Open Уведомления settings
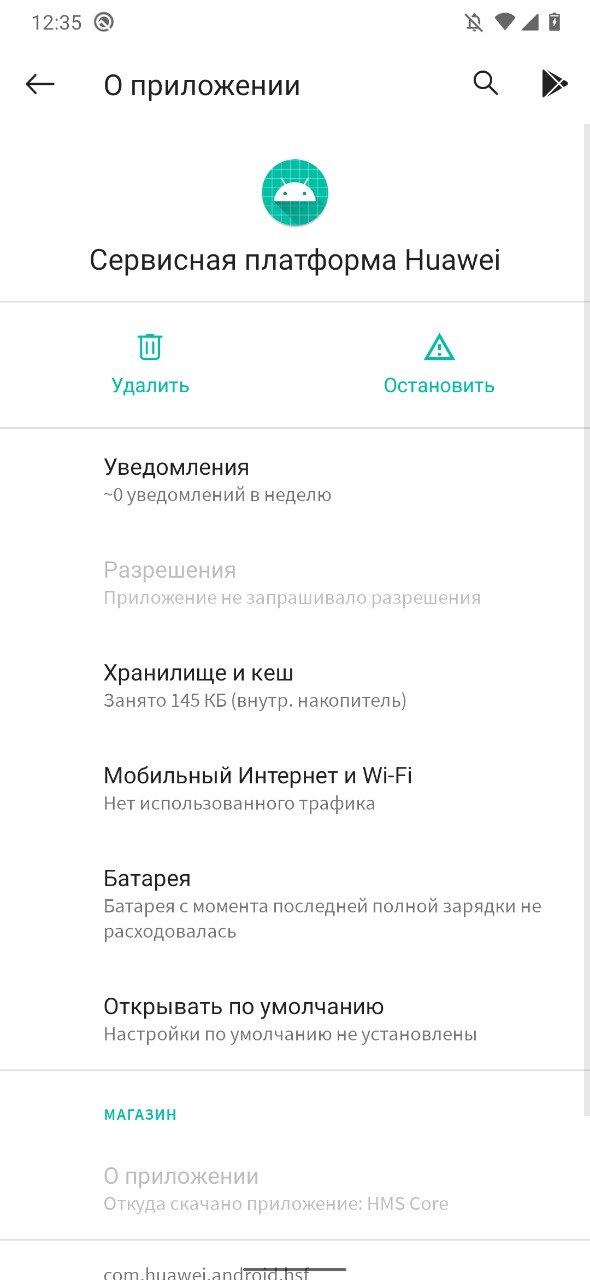Image resolution: width=590 pixels, height=1280 pixels. pos(295,480)
